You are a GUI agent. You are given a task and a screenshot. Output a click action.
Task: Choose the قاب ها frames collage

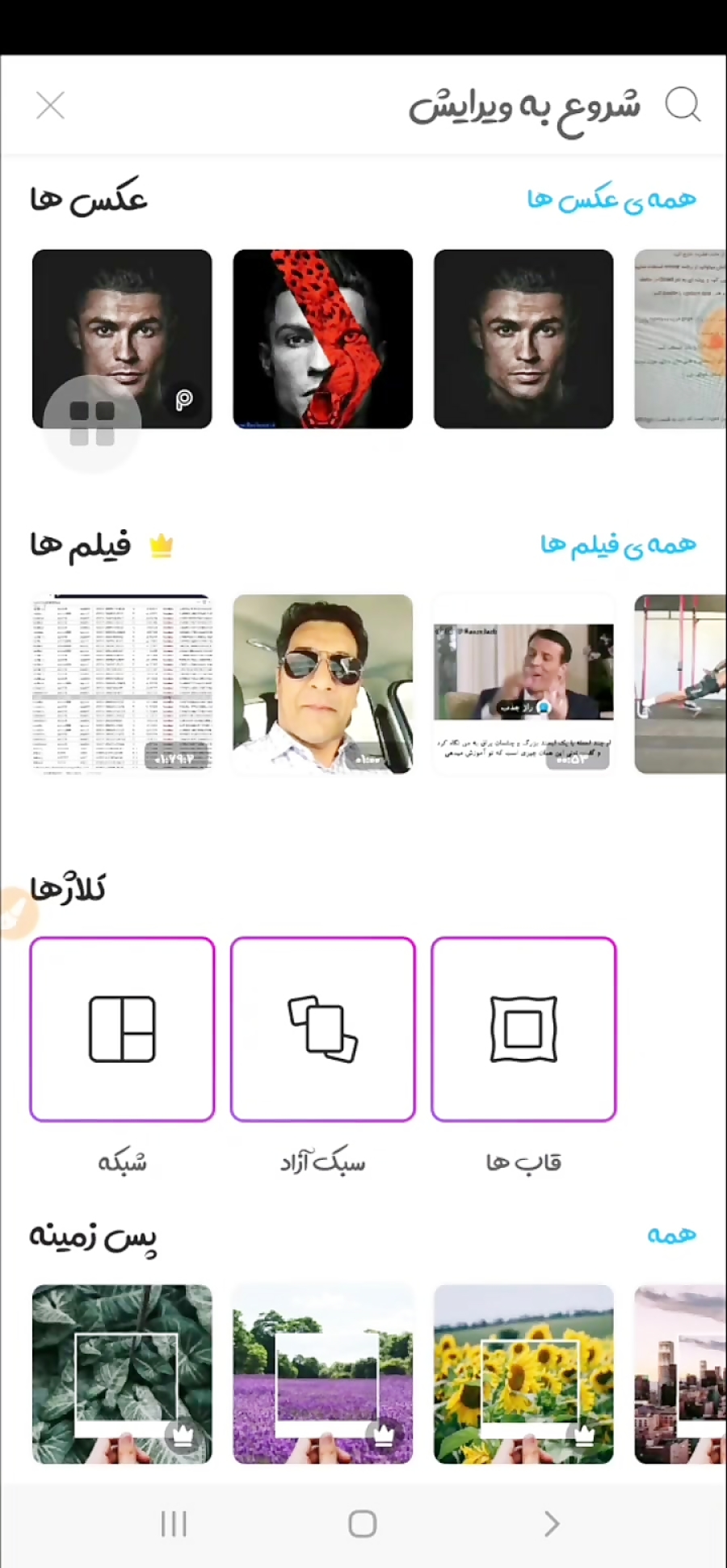pyautogui.click(x=523, y=1029)
